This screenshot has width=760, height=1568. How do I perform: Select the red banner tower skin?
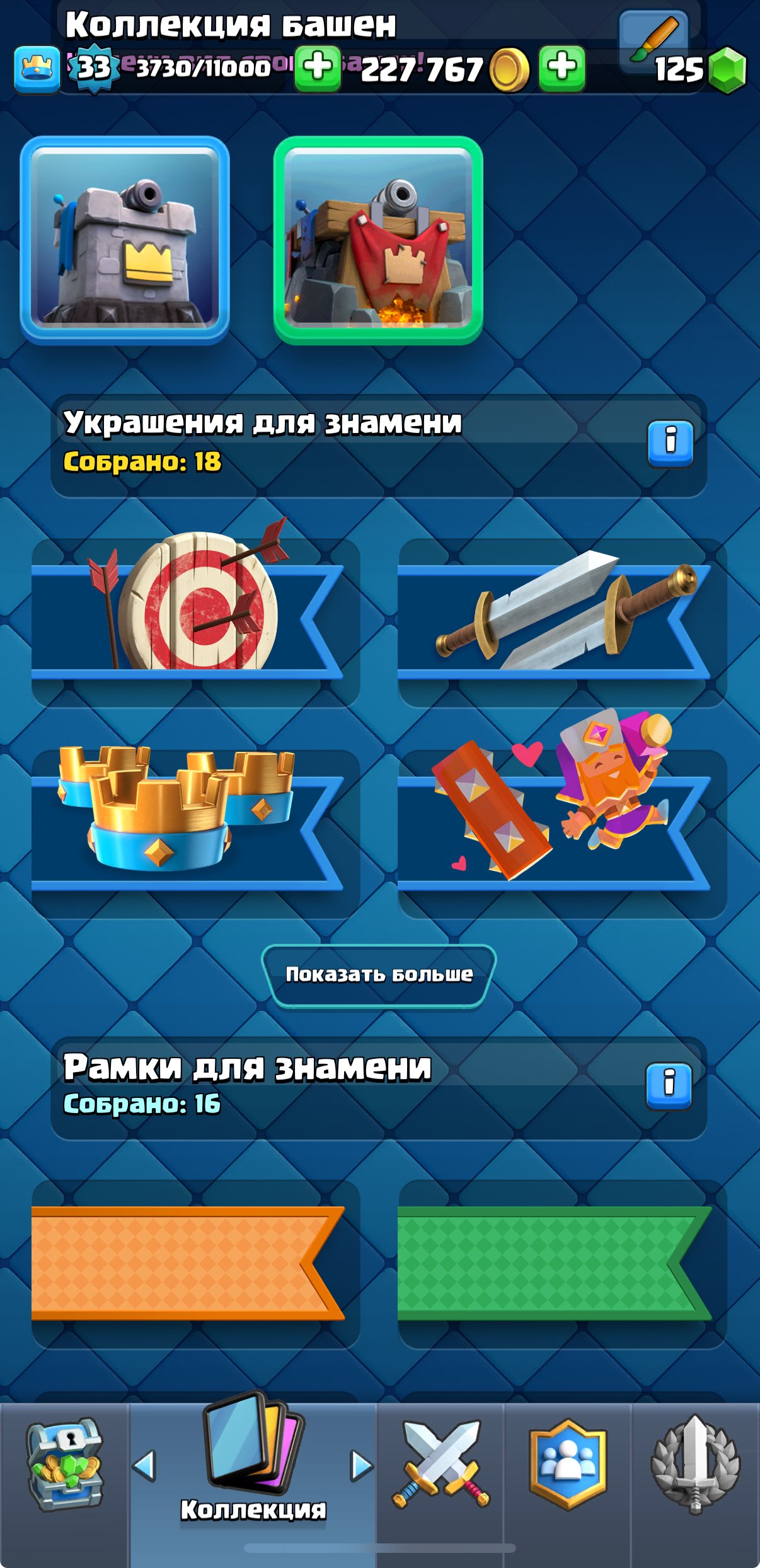pyautogui.click(x=378, y=240)
